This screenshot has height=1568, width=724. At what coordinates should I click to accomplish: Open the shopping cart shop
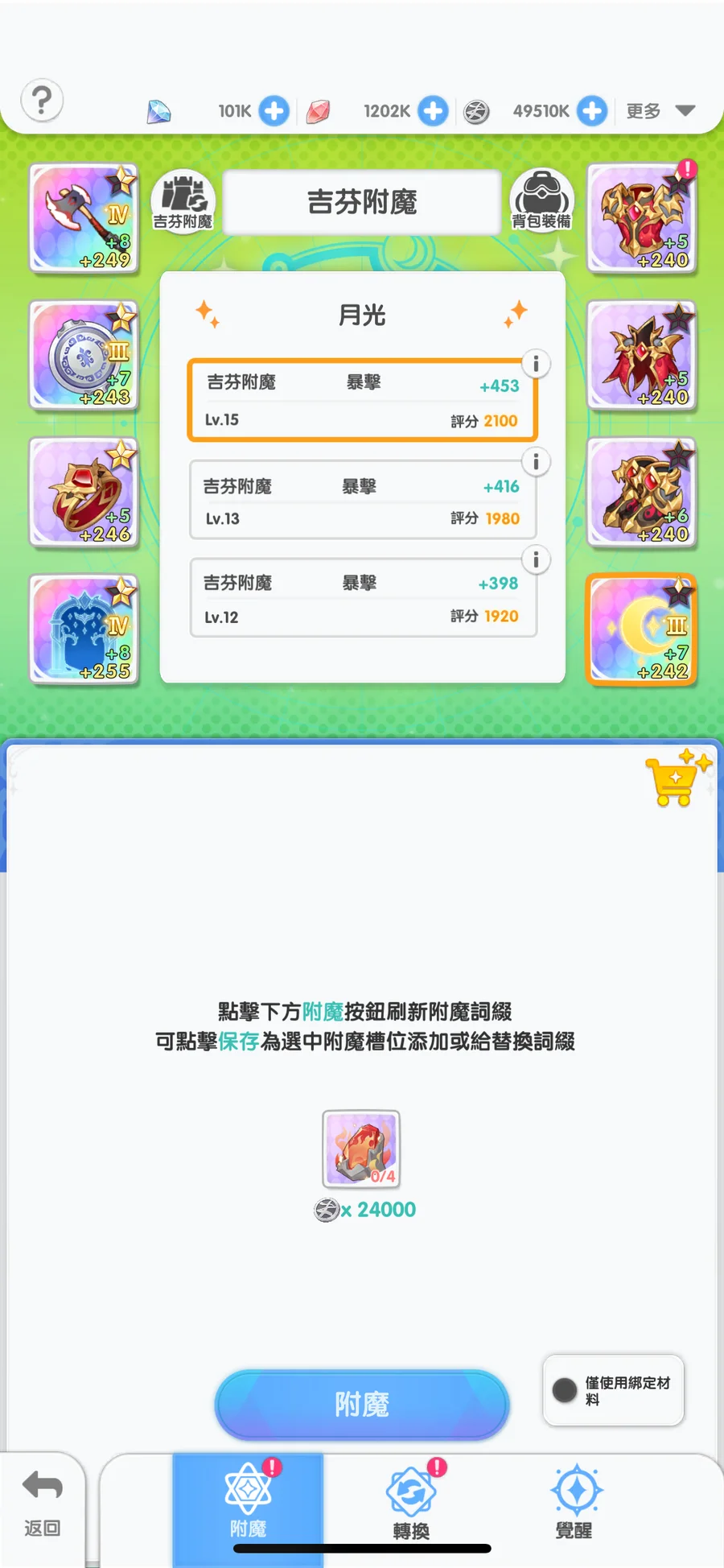point(677,778)
